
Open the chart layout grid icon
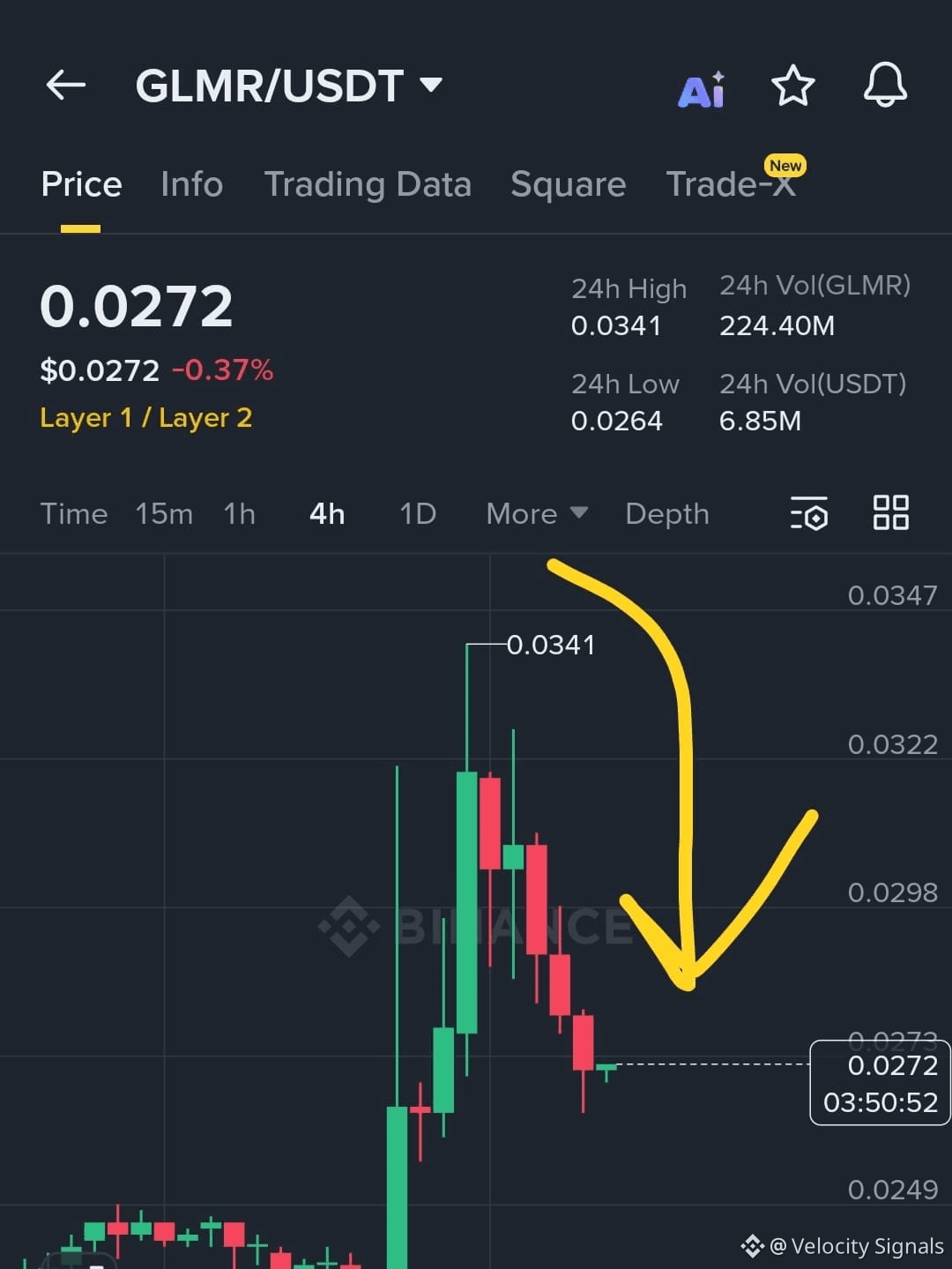pyautogui.click(x=890, y=512)
